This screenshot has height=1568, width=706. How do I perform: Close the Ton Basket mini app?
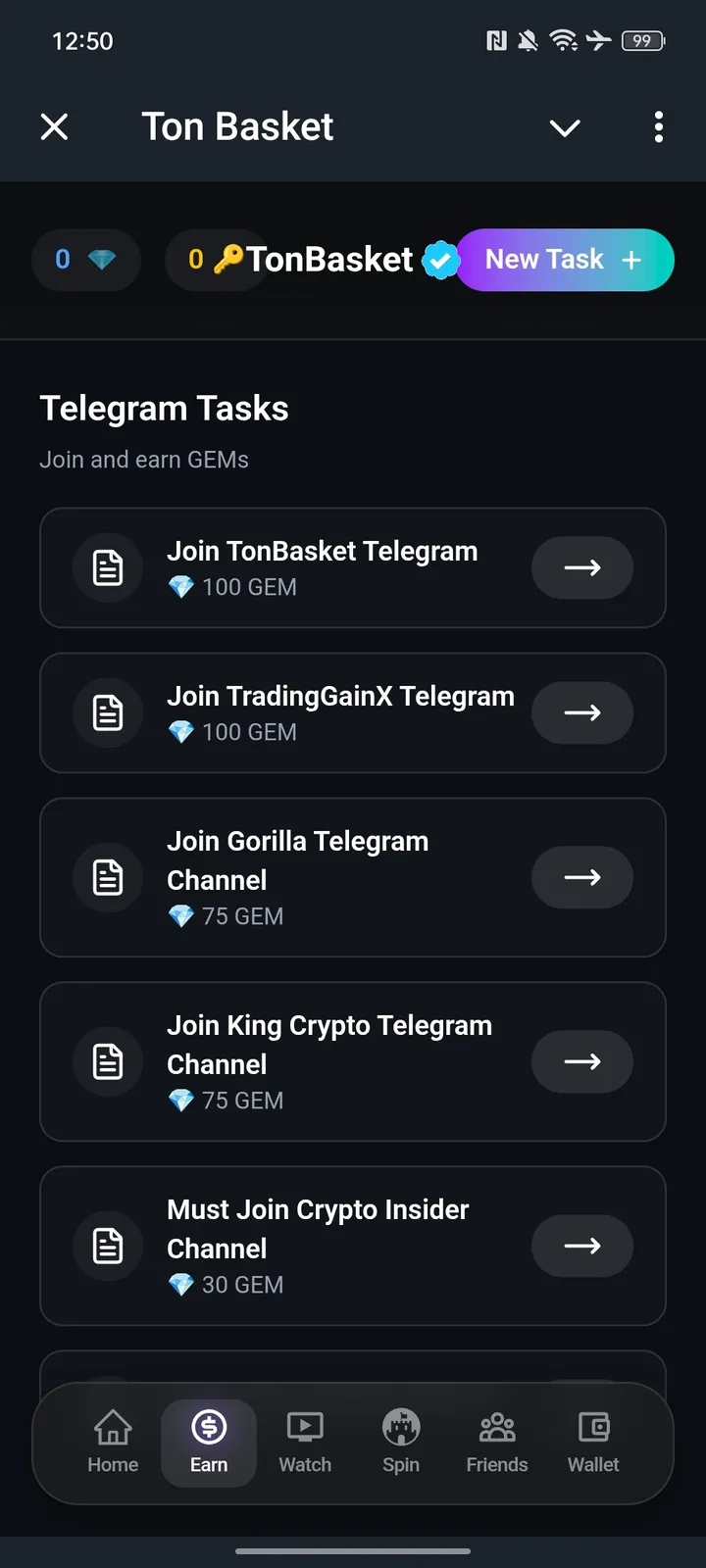point(55,126)
